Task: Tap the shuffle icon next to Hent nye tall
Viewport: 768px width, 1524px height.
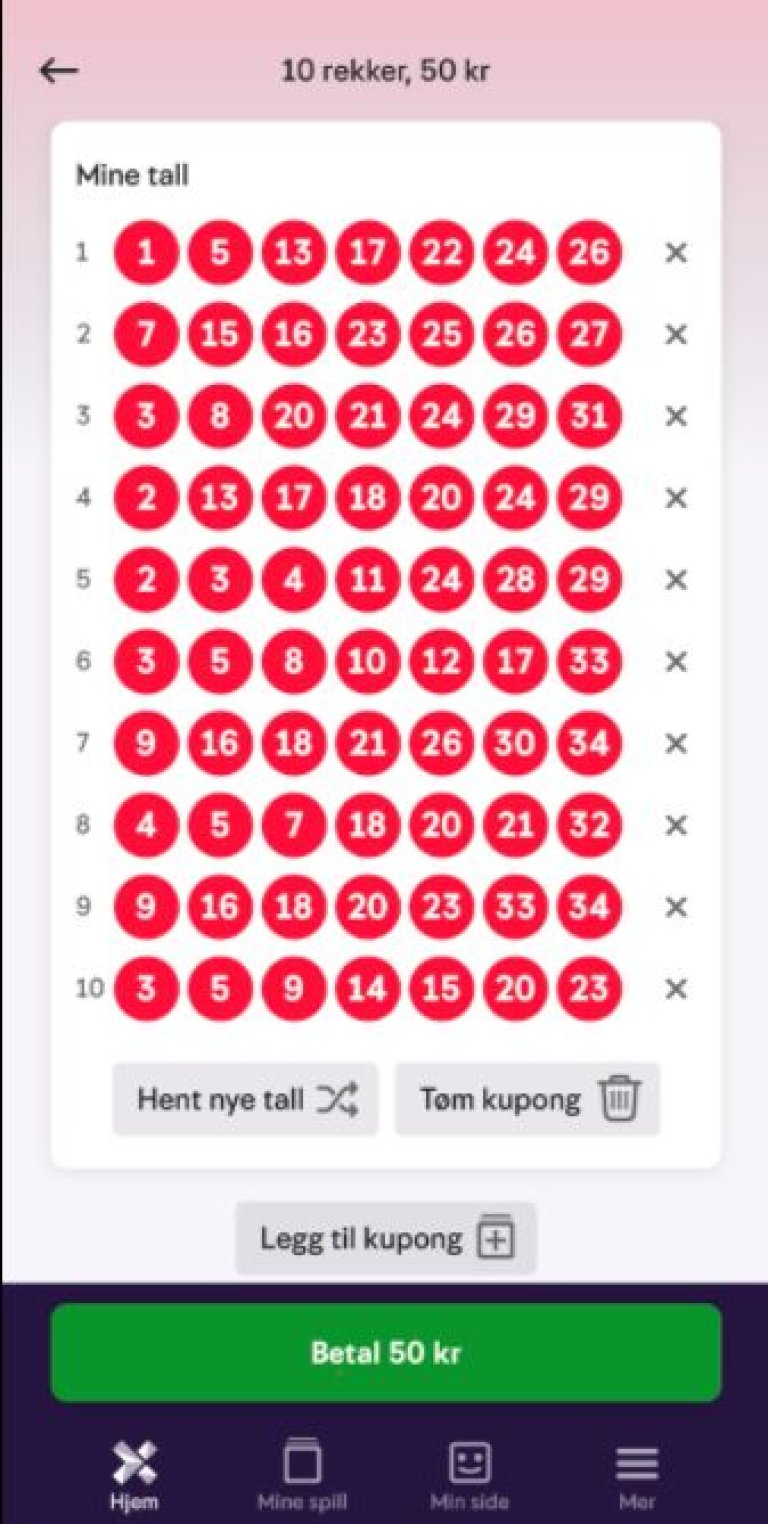Action: [341, 1098]
